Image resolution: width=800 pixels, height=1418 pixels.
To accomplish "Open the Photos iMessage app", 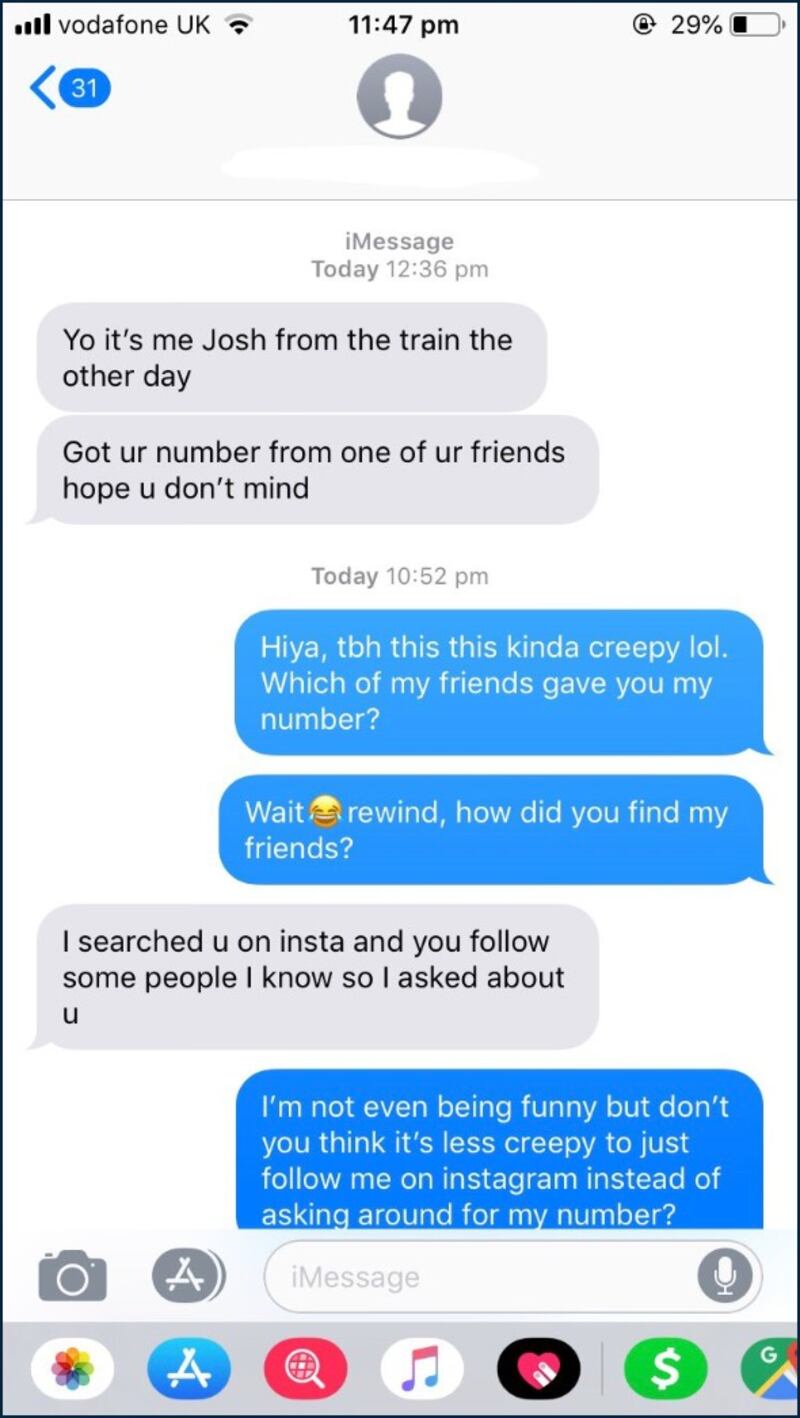I will click(x=72, y=1369).
